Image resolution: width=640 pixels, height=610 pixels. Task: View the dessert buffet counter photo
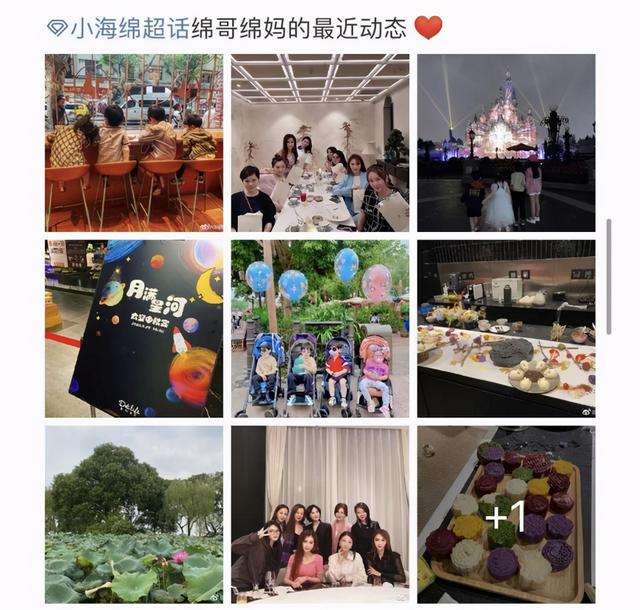pos(506,328)
